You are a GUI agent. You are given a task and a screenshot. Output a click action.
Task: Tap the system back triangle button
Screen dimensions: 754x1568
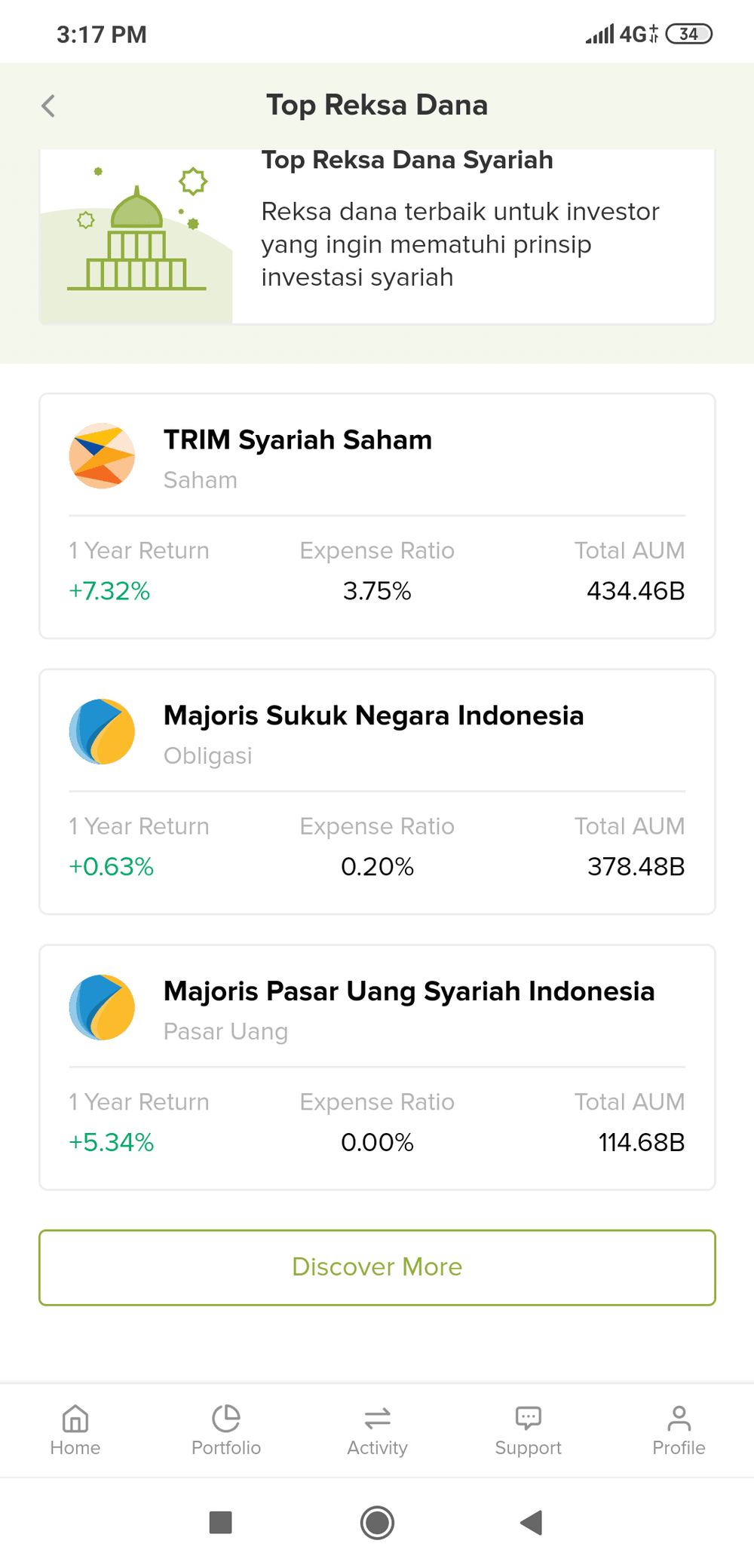click(532, 1523)
